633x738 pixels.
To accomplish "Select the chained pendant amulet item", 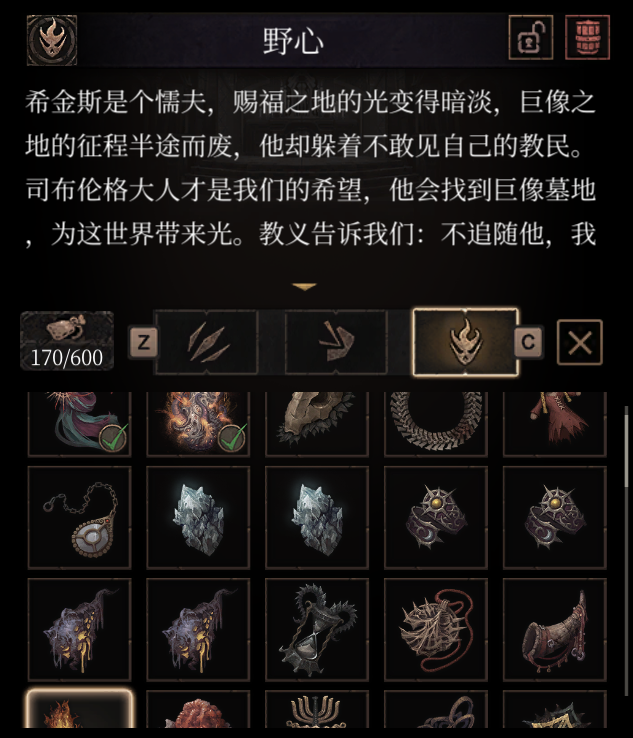I will tap(79, 518).
